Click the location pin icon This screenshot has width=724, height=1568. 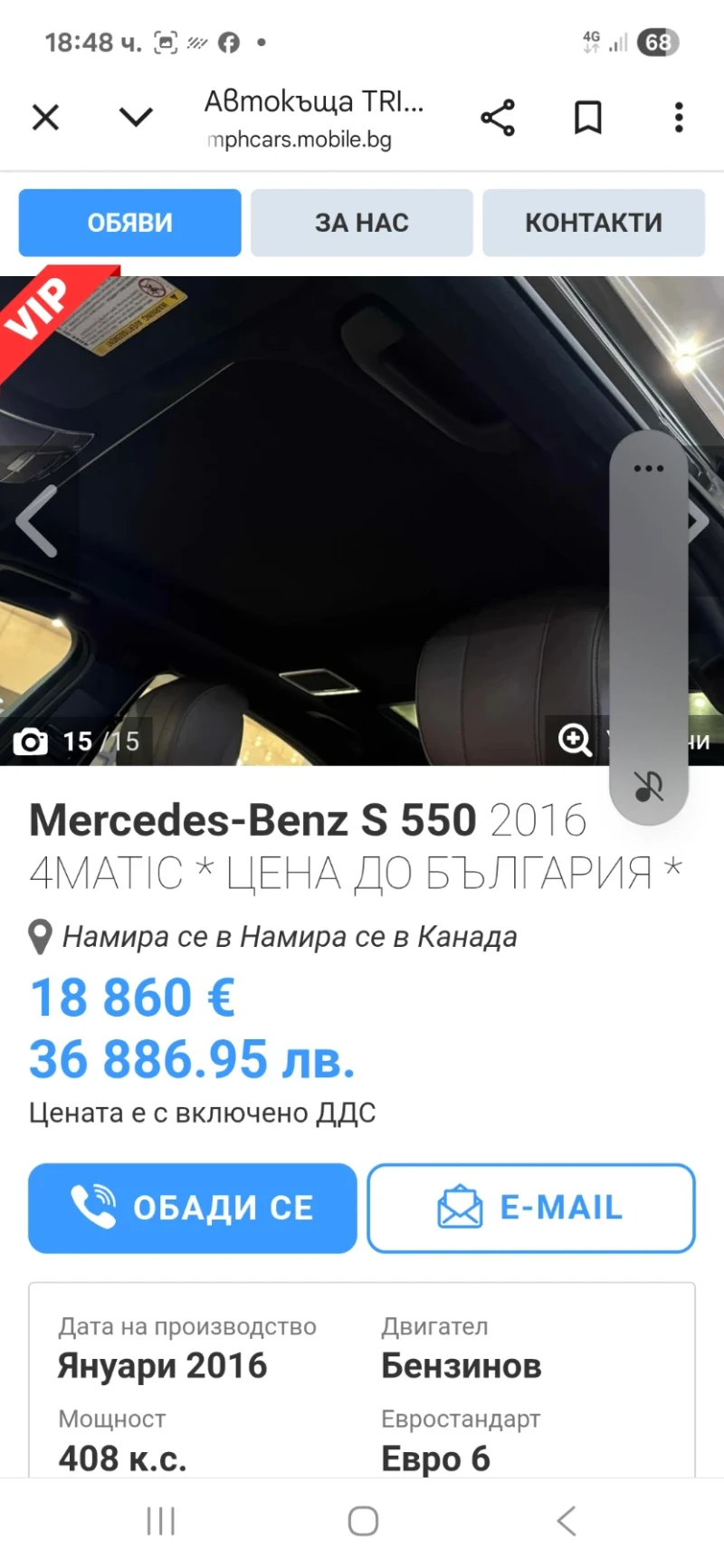[x=38, y=937]
